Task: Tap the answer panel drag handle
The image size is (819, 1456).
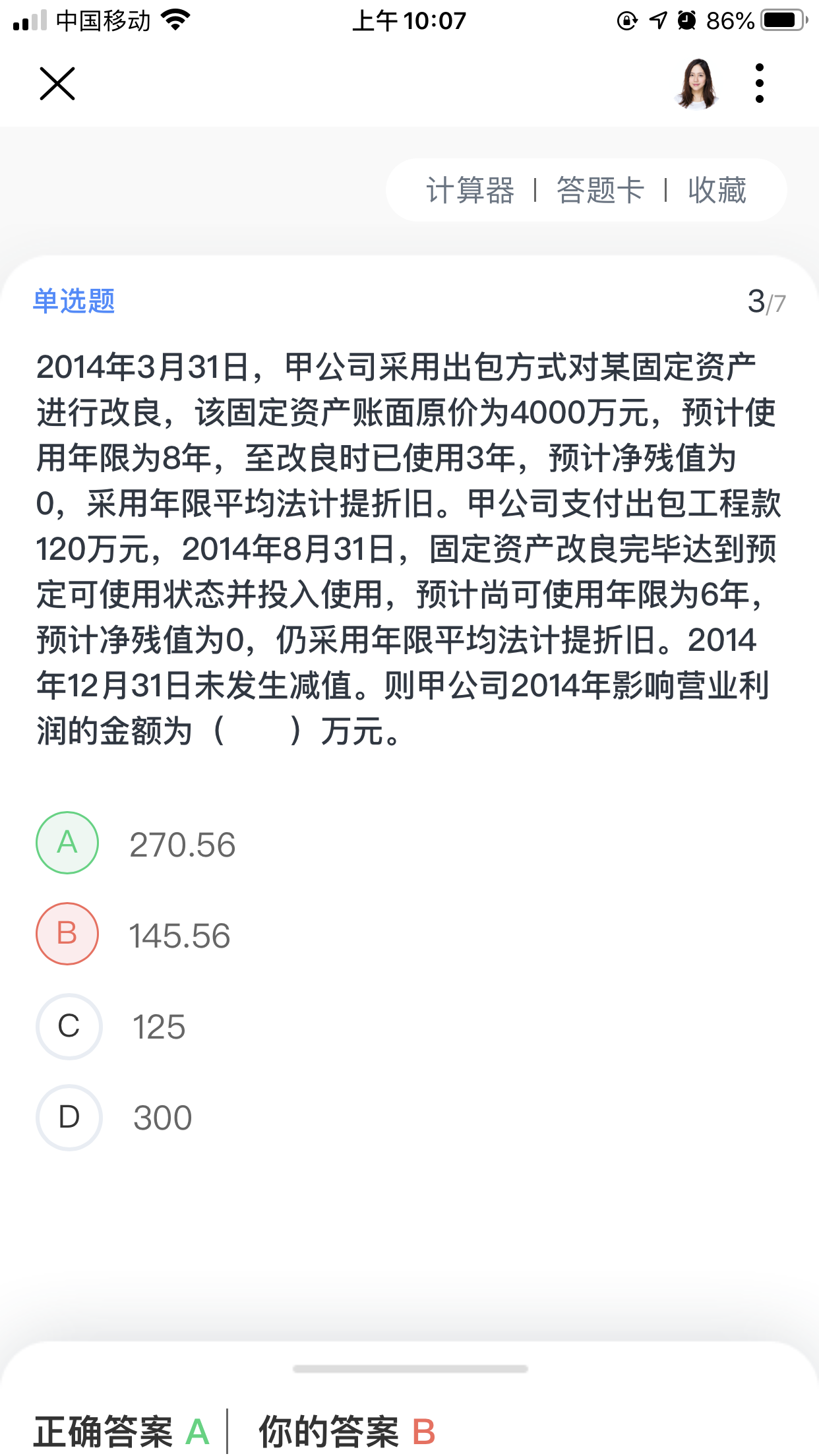Action: click(410, 1369)
